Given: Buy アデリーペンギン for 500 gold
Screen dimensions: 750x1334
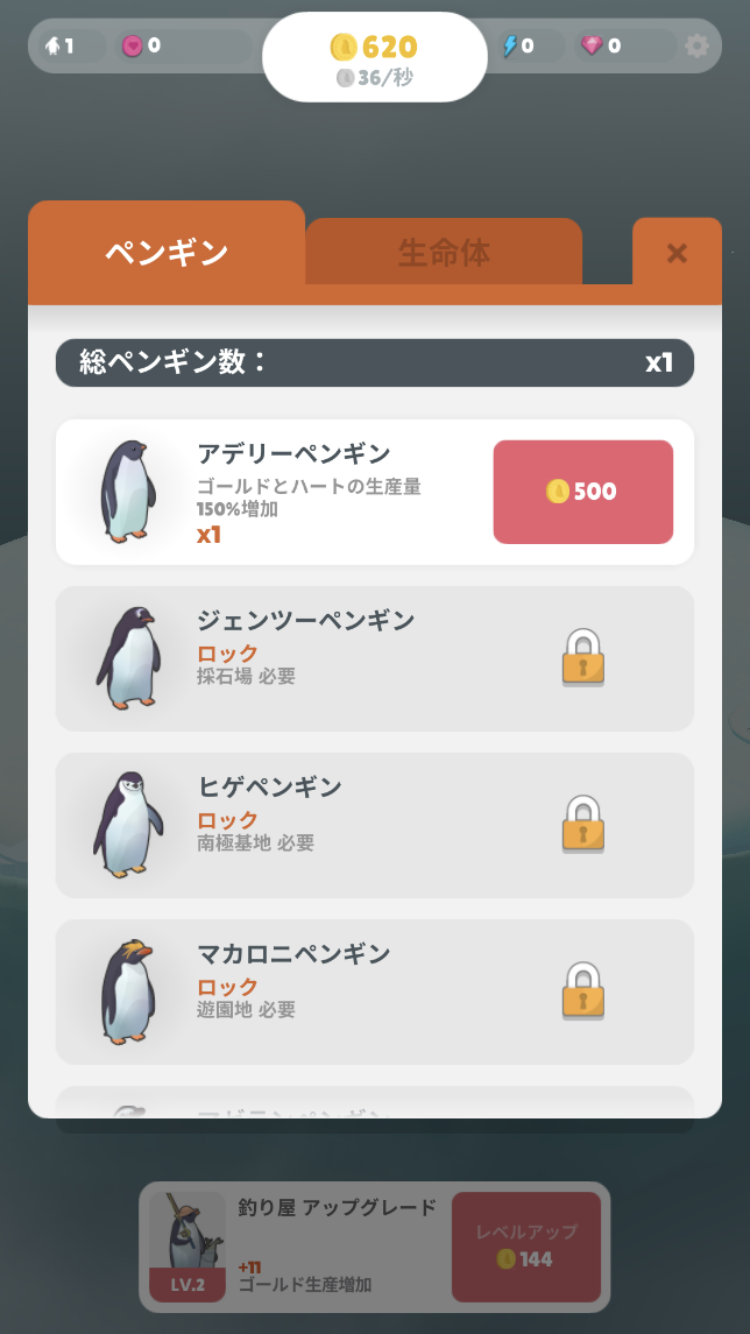Looking at the screenshot, I should (x=583, y=492).
